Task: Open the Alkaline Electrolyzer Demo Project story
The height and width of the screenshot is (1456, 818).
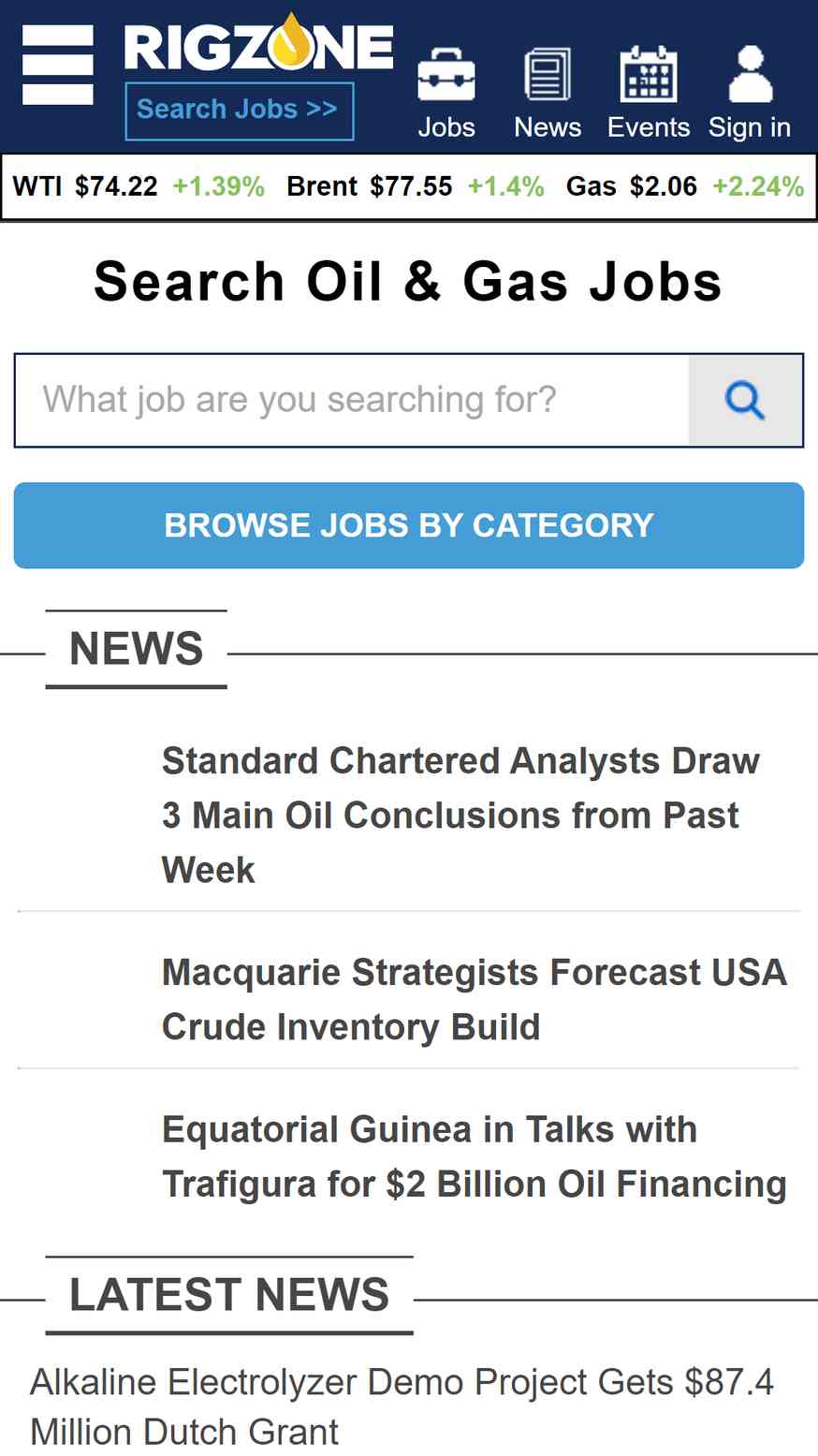Action: pyautogui.click(x=402, y=1406)
